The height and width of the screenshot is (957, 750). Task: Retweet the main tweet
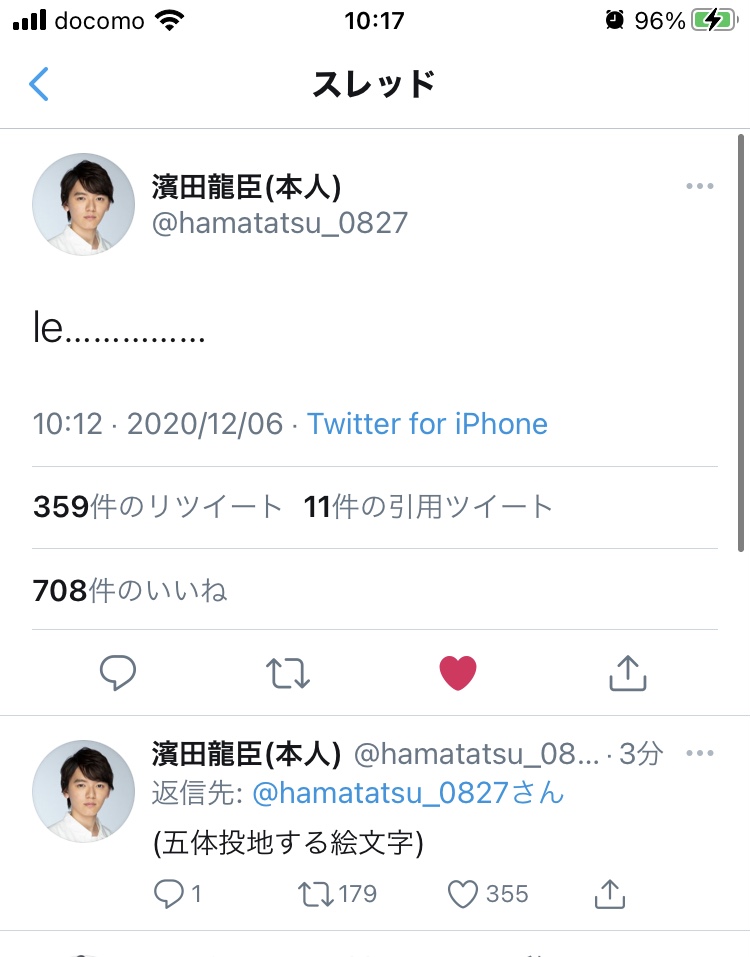288,673
